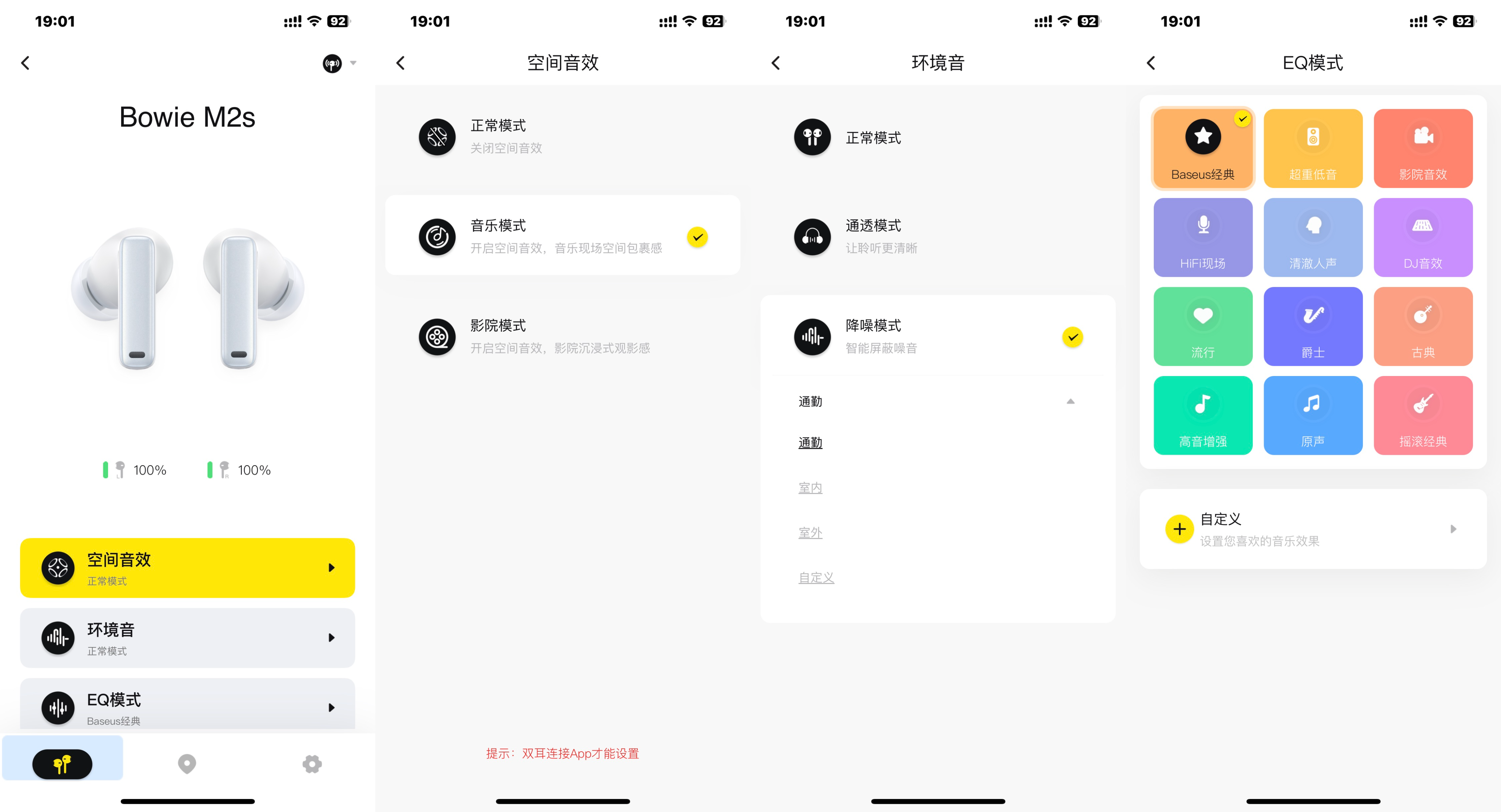Select the 爵士 EQ preset
The image size is (1501, 812).
[1312, 326]
